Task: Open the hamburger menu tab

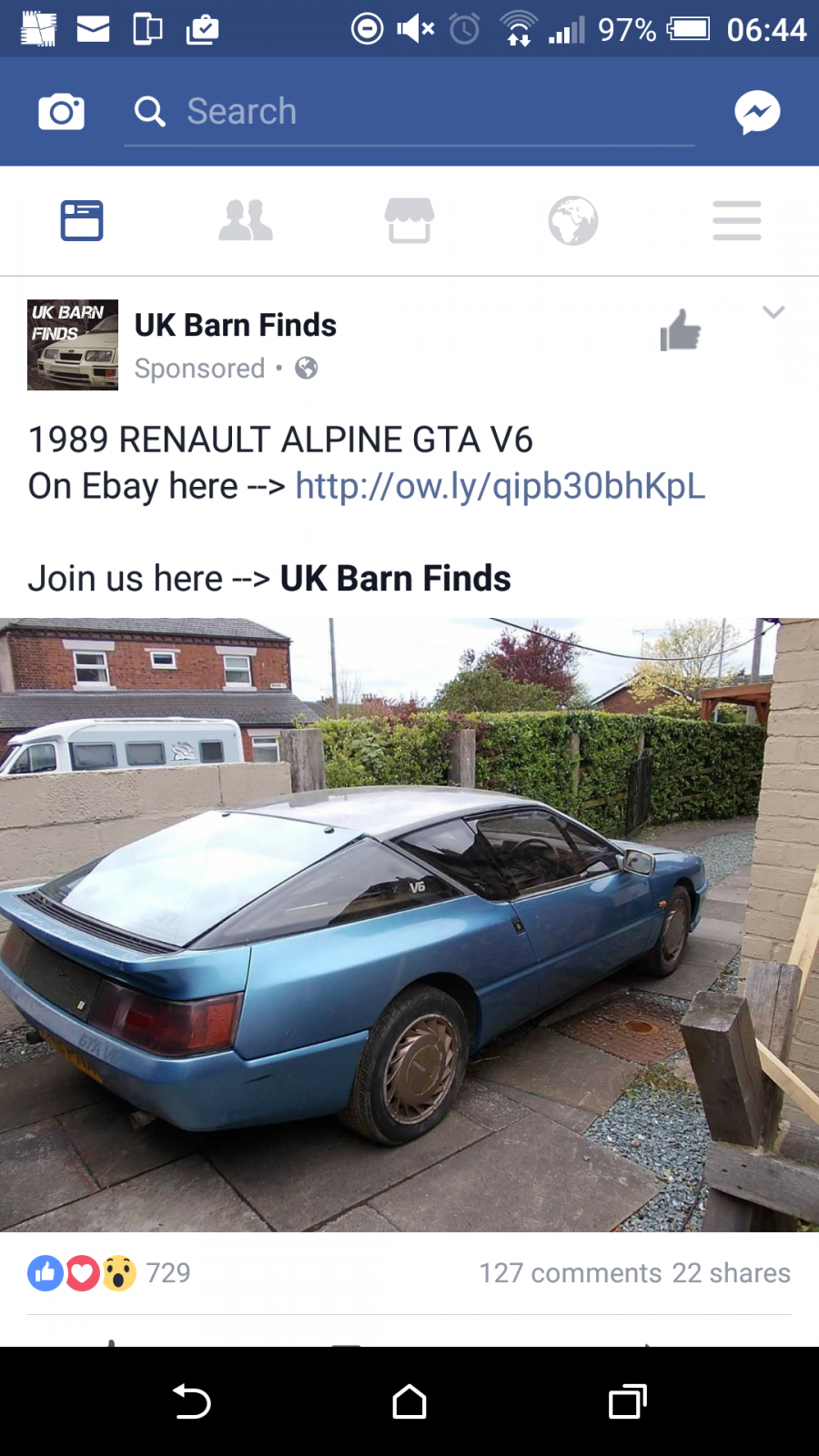Action: pos(737,220)
